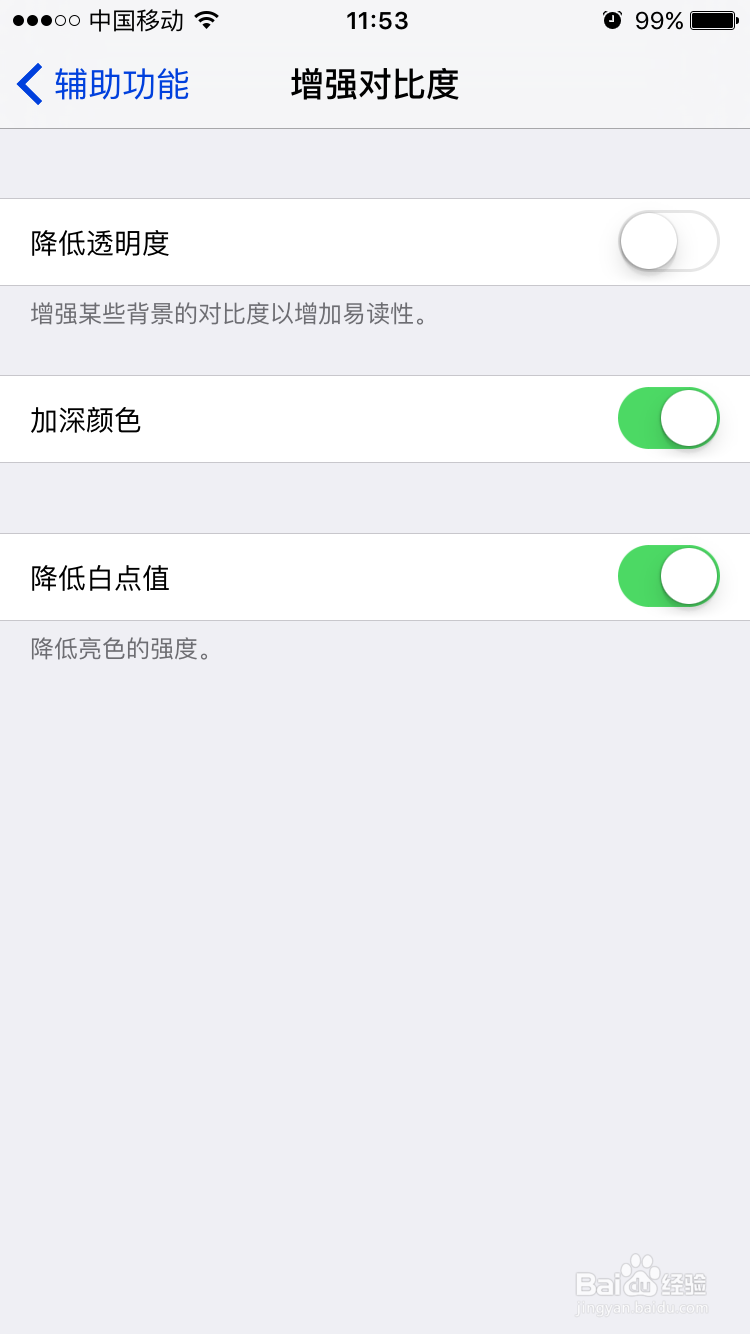Enable the 降低透明度 switch
750x1334 pixels.
[x=668, y=242]
